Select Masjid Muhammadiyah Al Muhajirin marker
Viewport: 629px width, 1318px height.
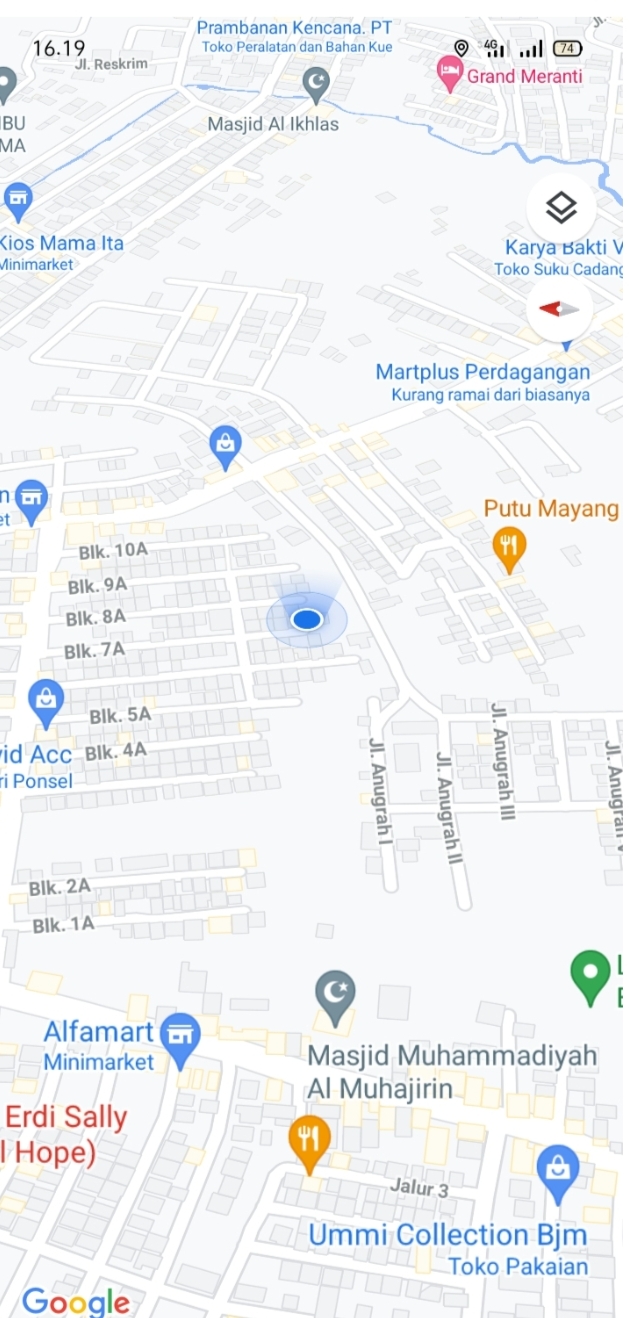335,993
